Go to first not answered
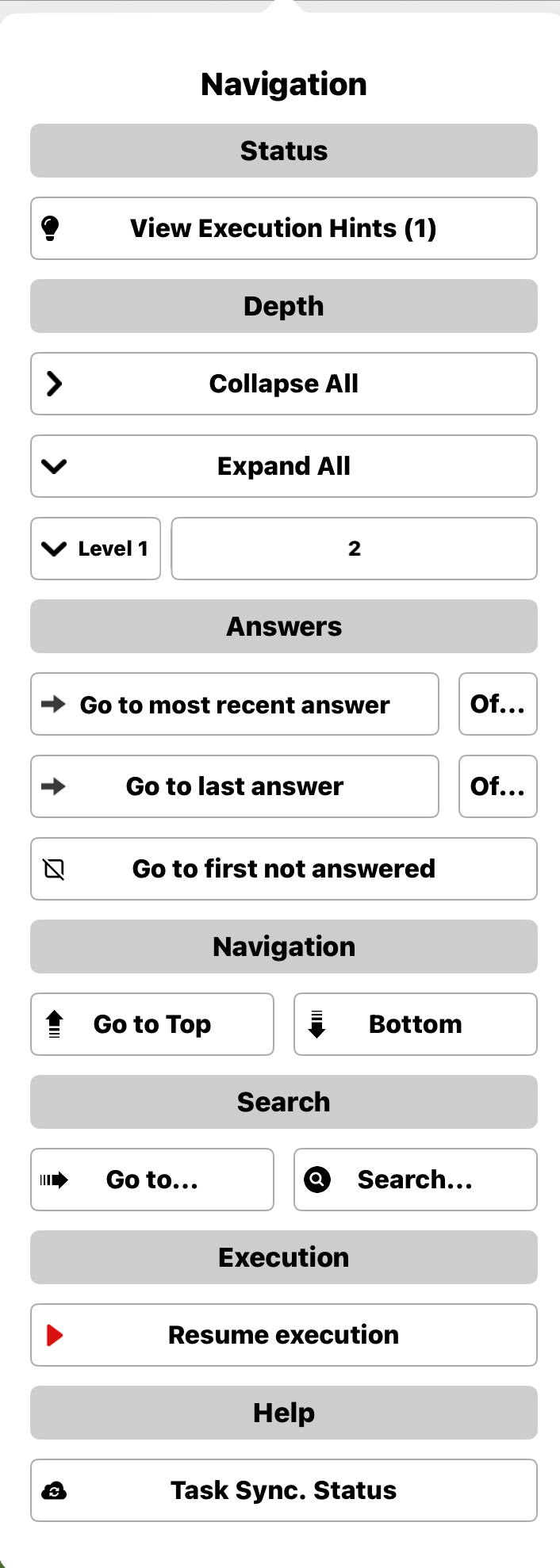The width and height of the screenshot is (560, 1568). [x=283, y=869]
